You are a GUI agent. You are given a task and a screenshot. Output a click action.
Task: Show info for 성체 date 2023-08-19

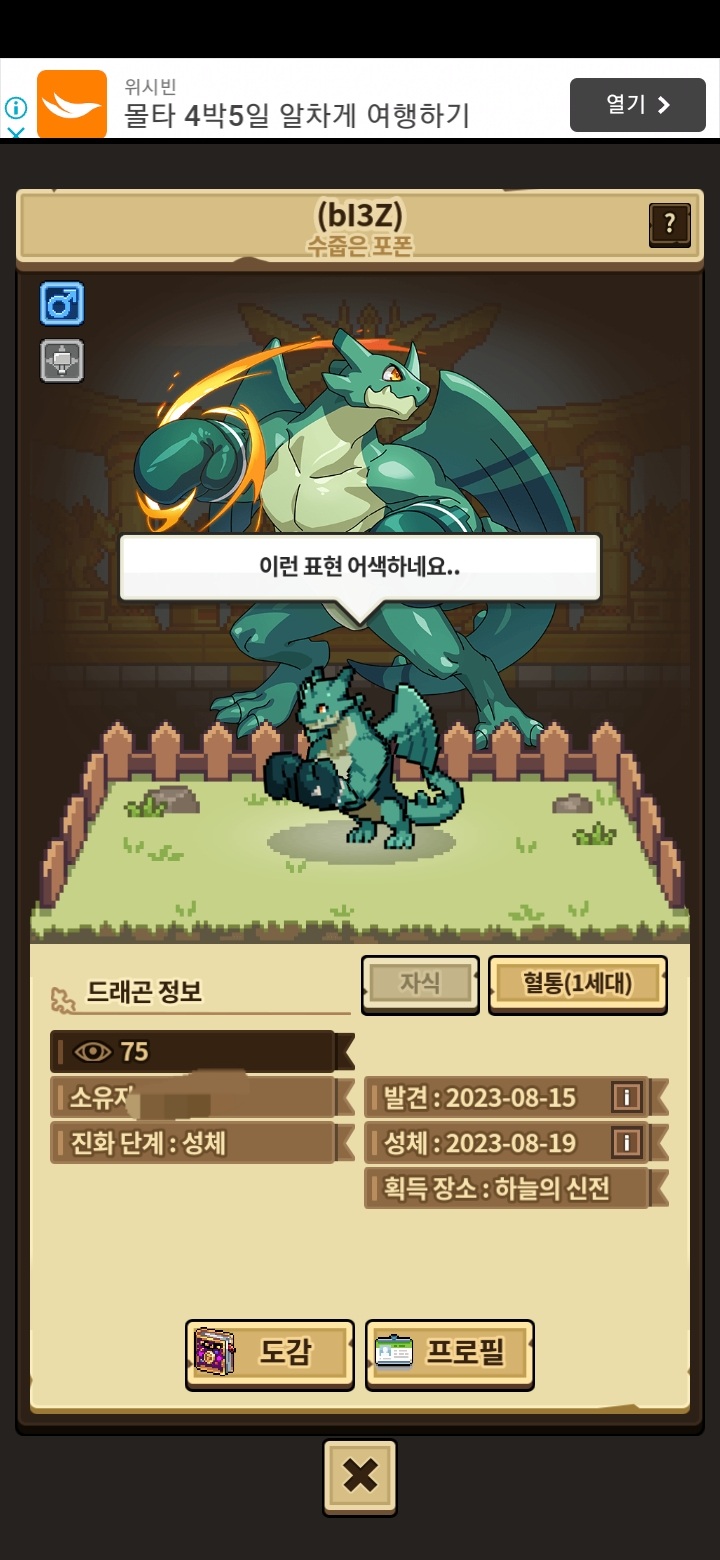[626, 1142]
